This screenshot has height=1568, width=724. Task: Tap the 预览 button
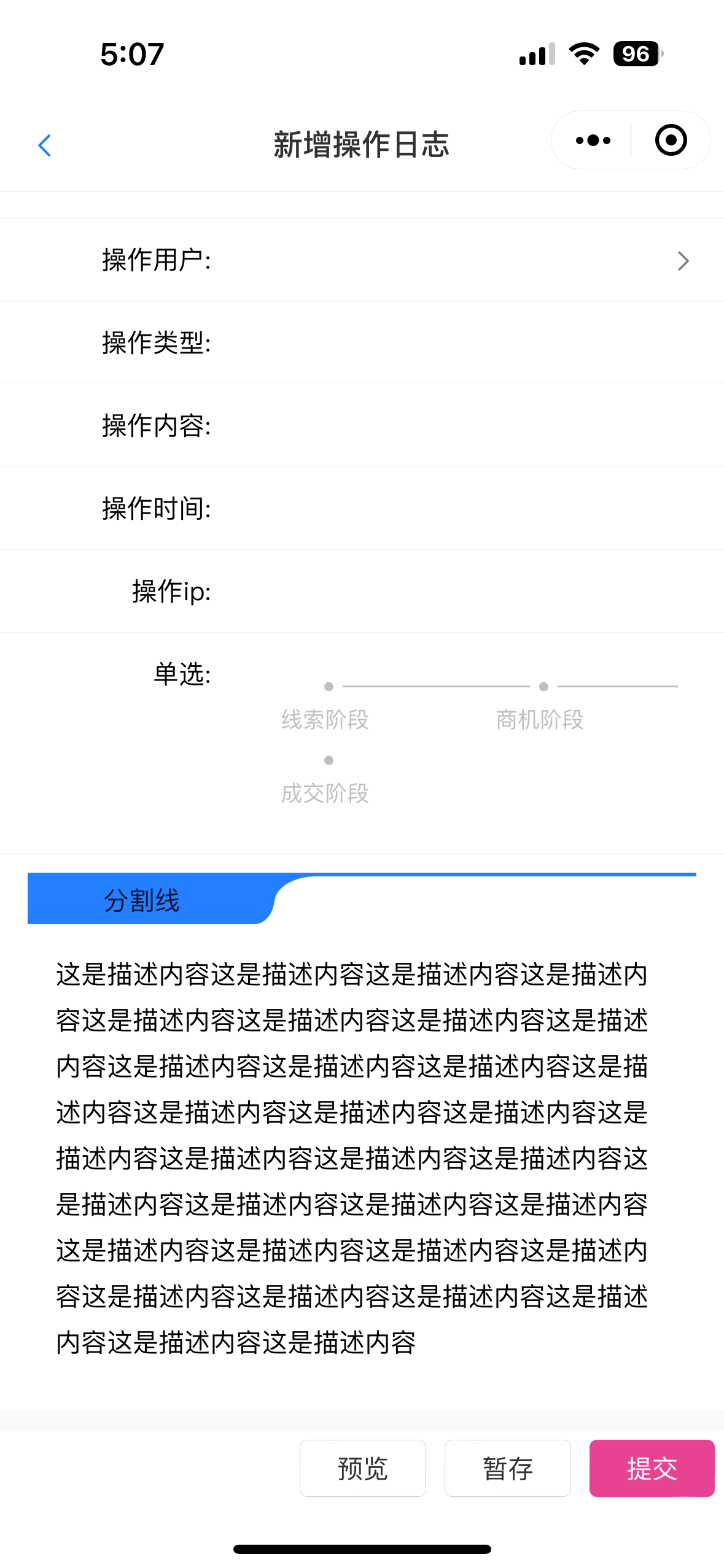[362, 1468]
